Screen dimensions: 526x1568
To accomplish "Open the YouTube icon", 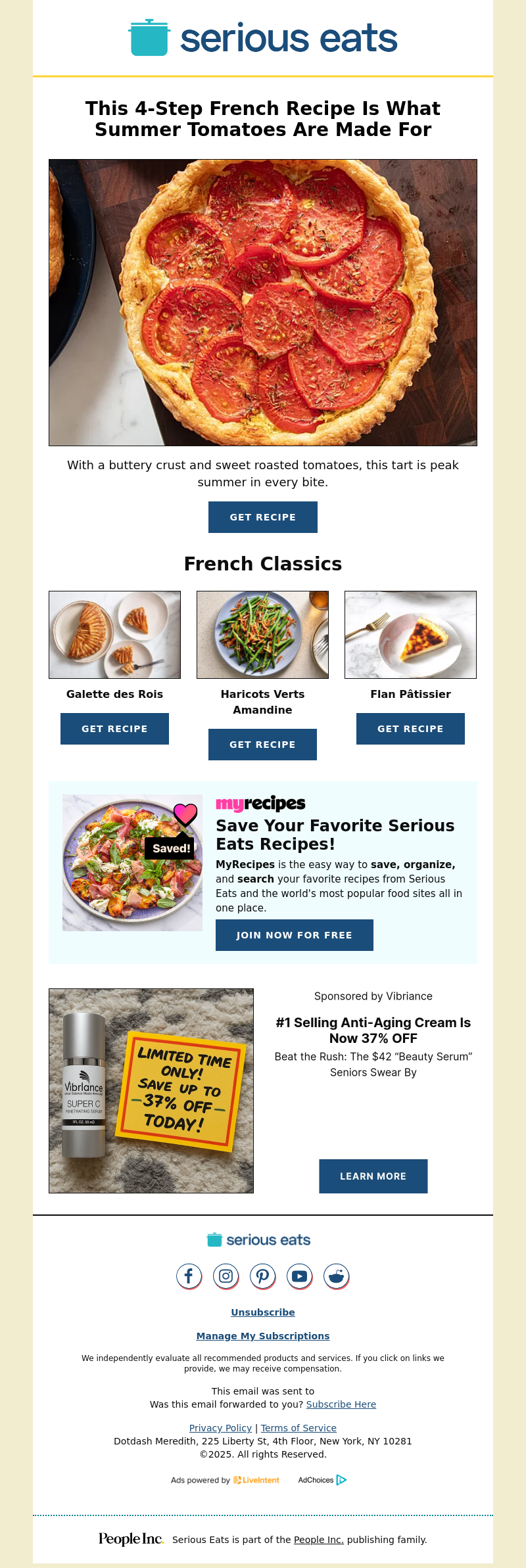I will pyautogui.click(x=299, y=1276).
